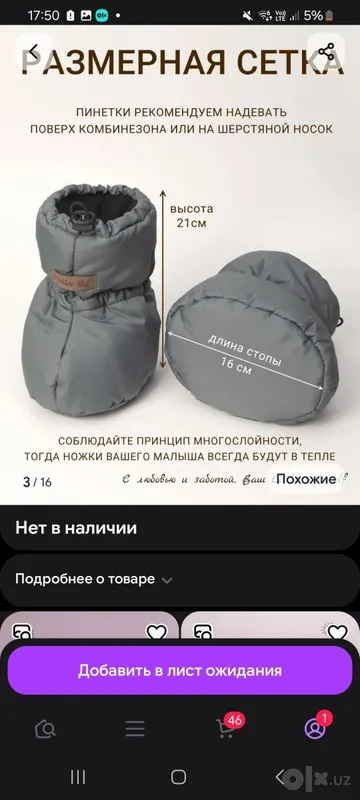Screen dimensions: 360x800
Task: Open the Похожие similar items button
Action: (306, 479)
